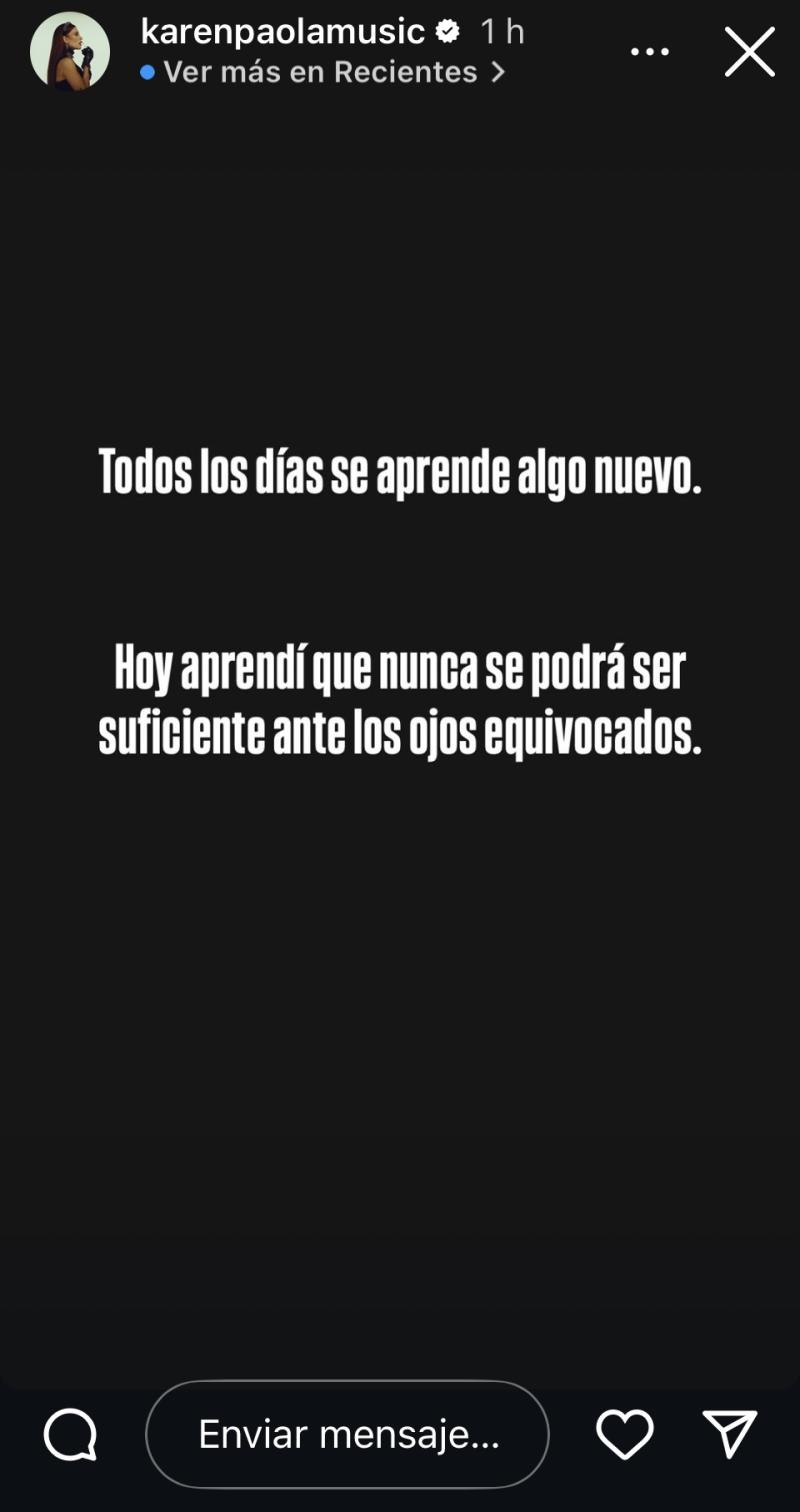The height and width of the screenshot is (1512, 800).
Task: Share the story via paper plane
Action: point(729,1435)
